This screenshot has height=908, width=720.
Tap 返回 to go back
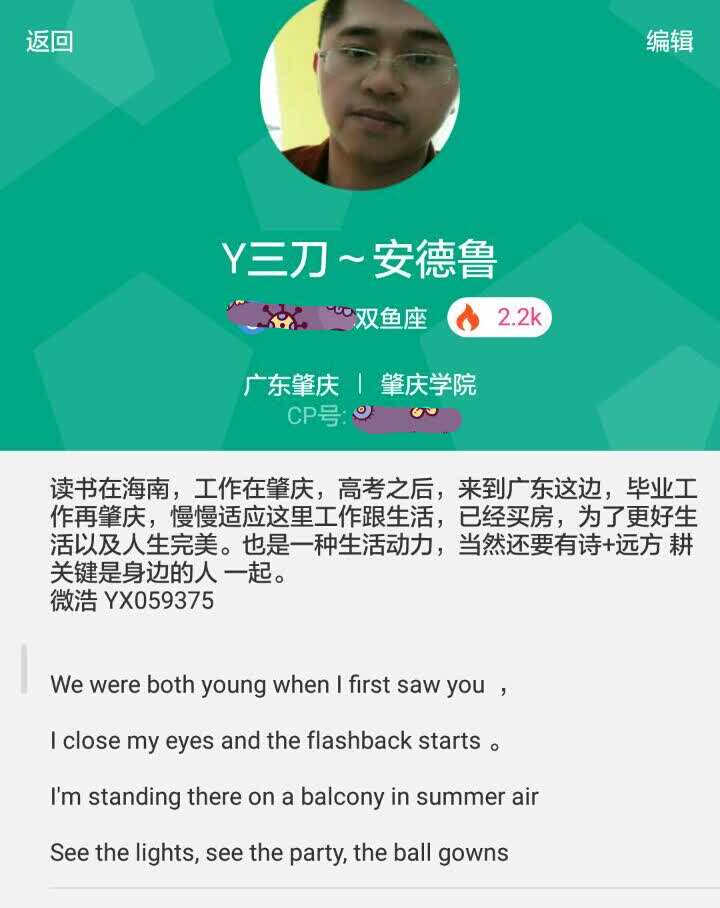[x=49, y=41]
